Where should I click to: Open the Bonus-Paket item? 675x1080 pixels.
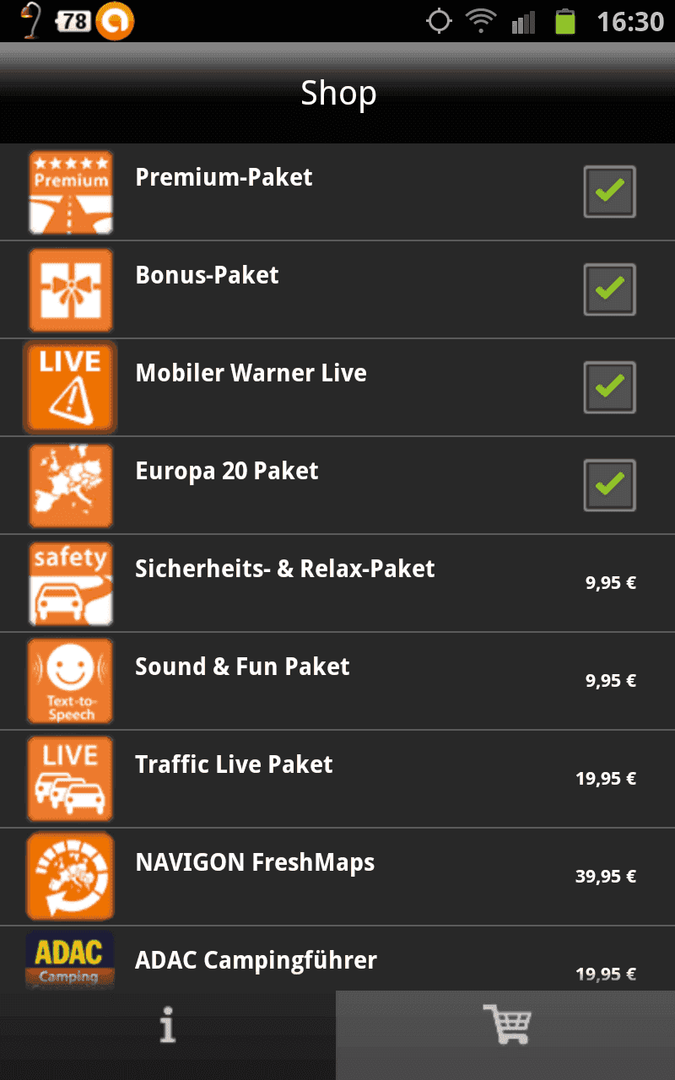click(338, 289)
